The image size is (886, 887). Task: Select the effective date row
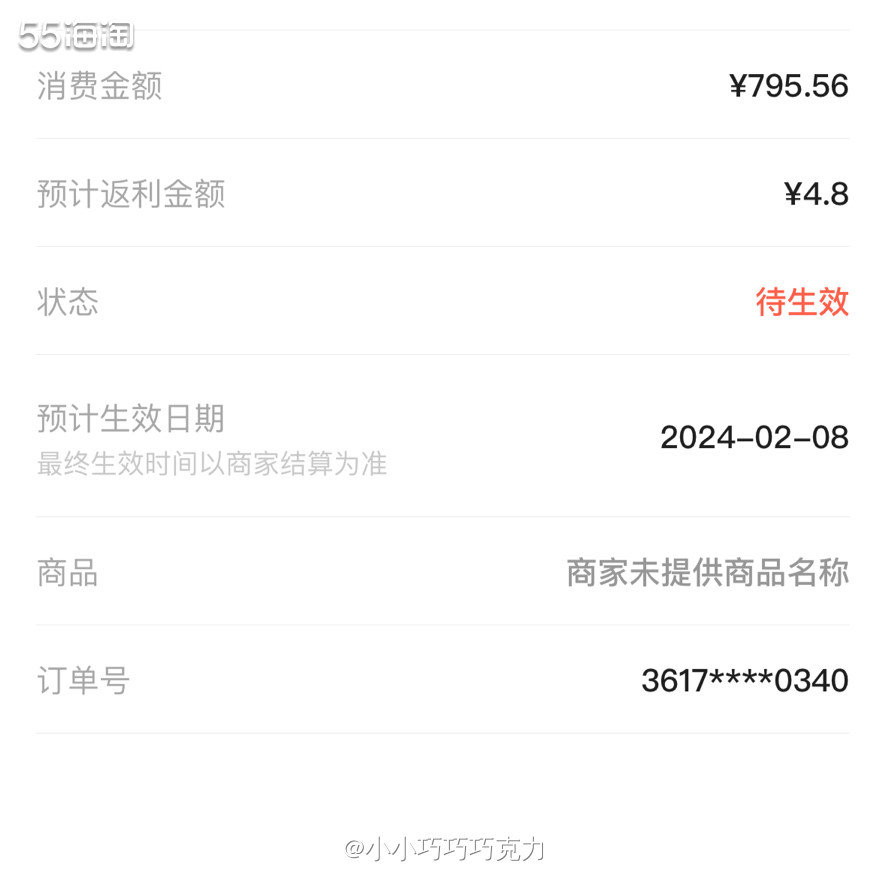point(443,437)
